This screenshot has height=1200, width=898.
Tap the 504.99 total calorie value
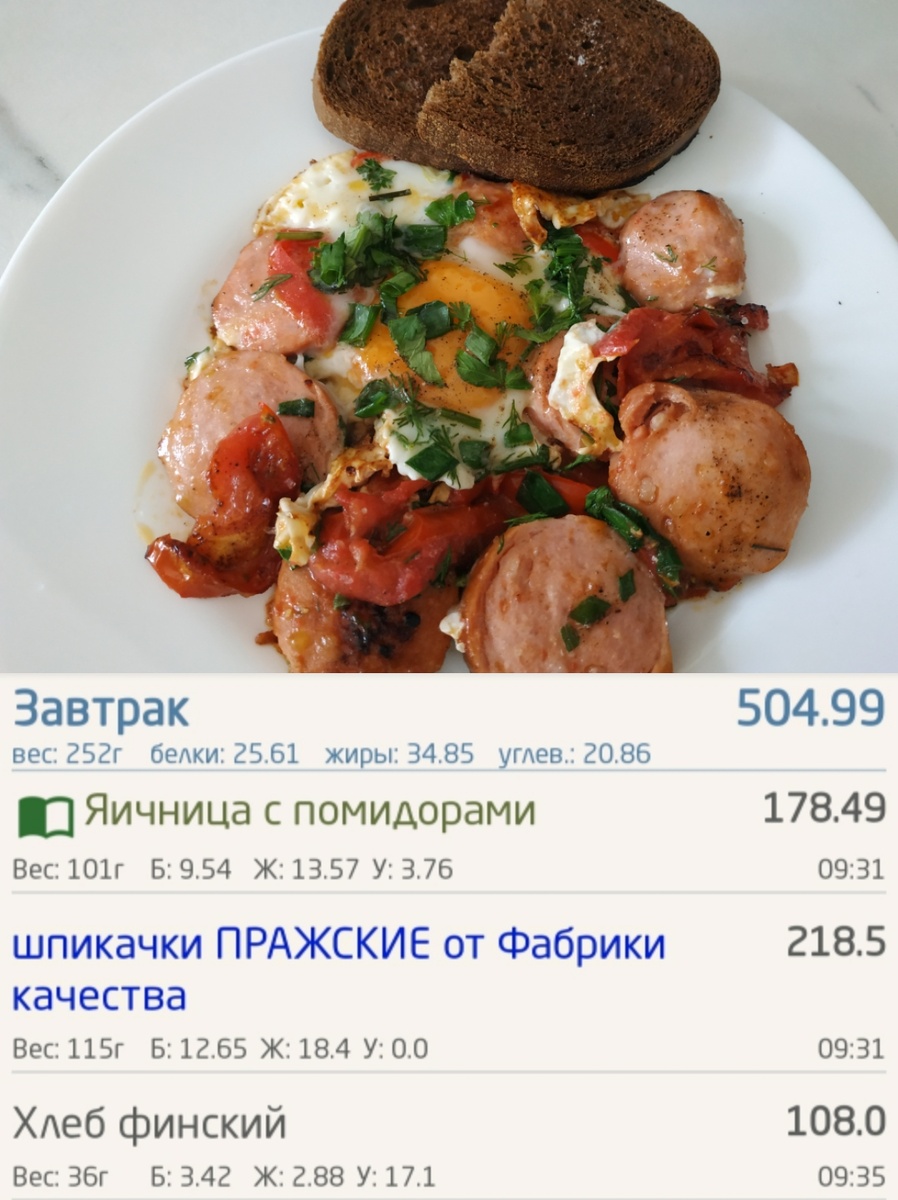click(x=808, y=708)
